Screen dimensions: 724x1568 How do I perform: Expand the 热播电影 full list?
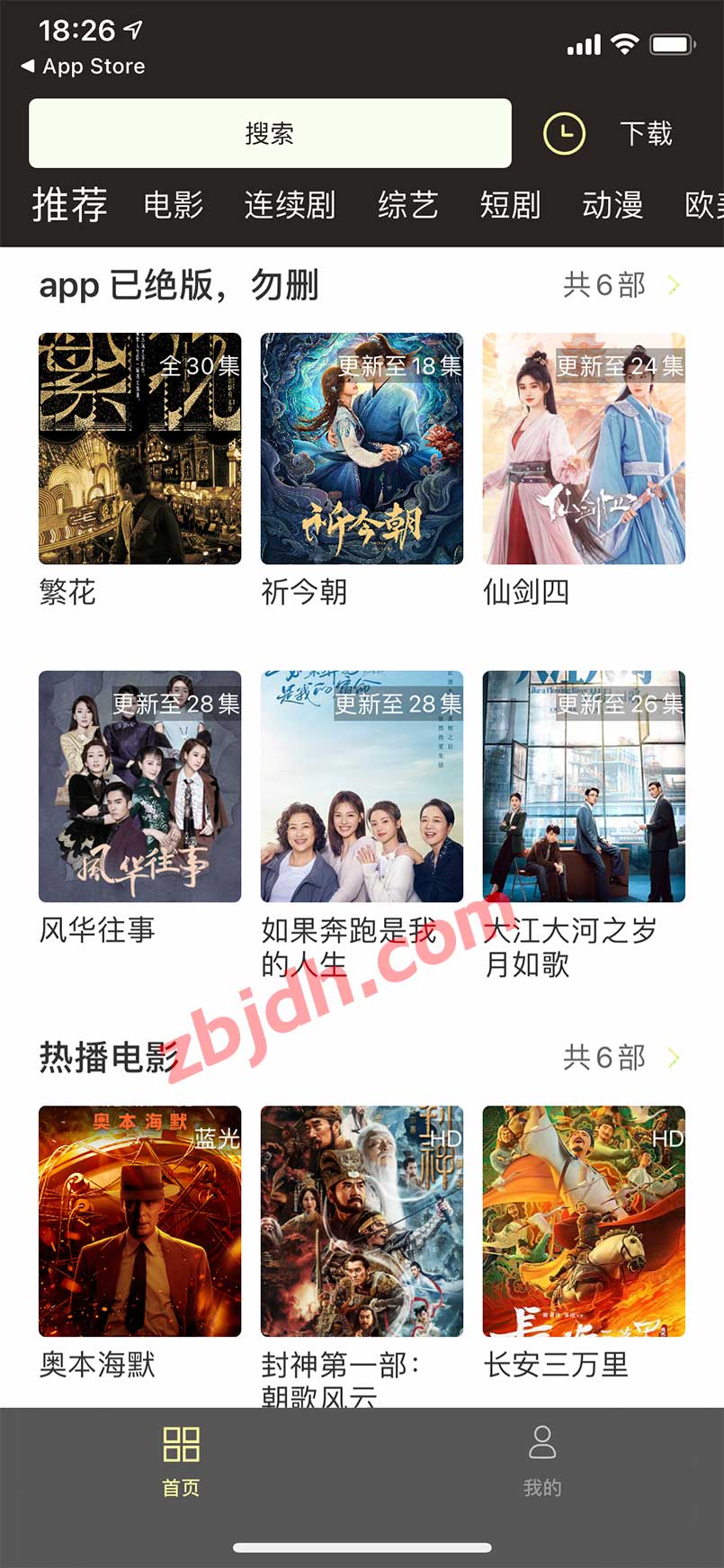coord(626,1058)
